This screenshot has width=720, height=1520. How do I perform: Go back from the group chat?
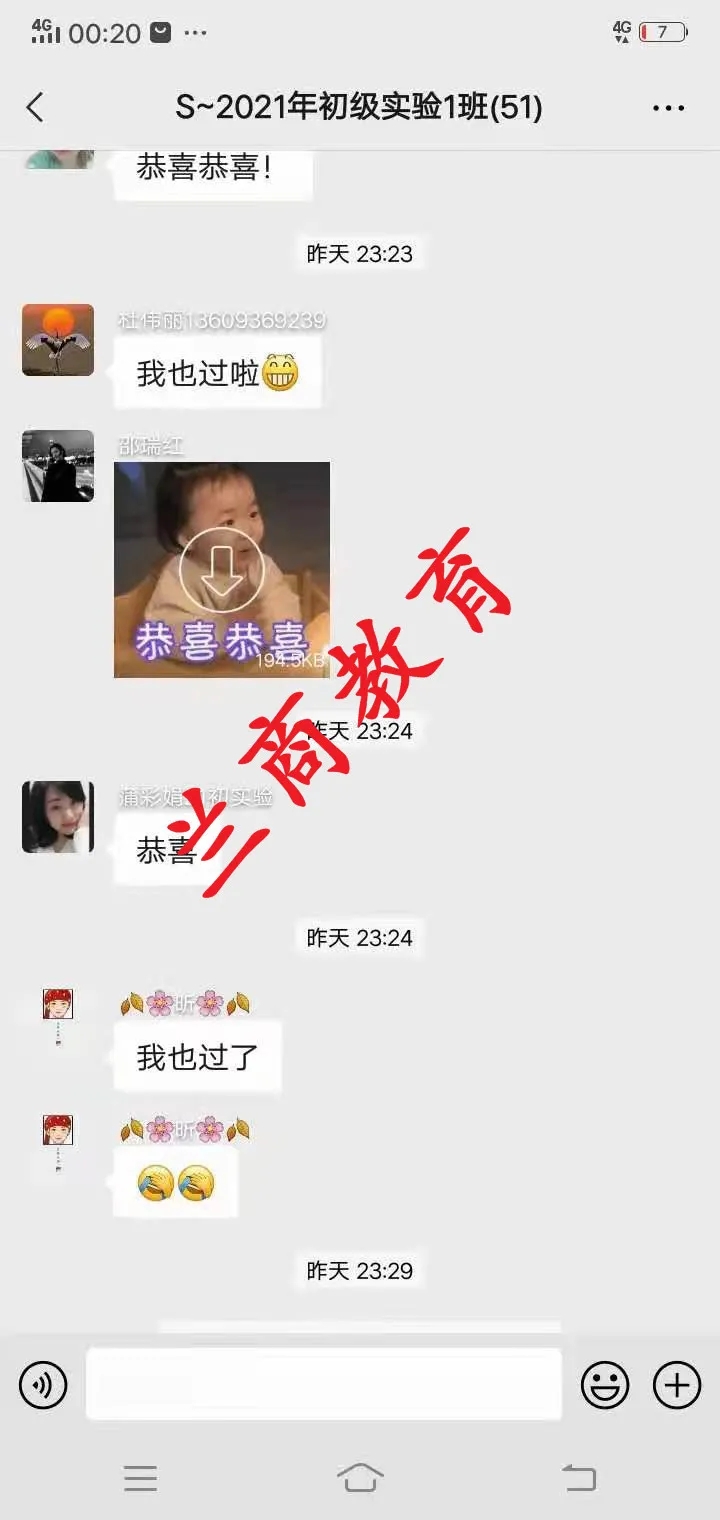point(36,107)
